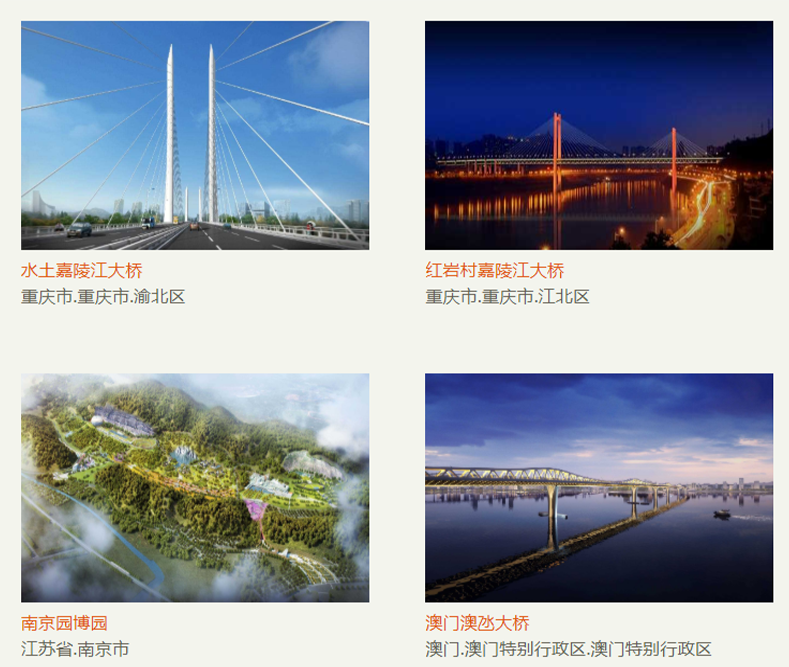This screenshot has width=789, height=667.
Task: Tap the 澳门澳氹大桥 title link
Action: click(477, 623)
